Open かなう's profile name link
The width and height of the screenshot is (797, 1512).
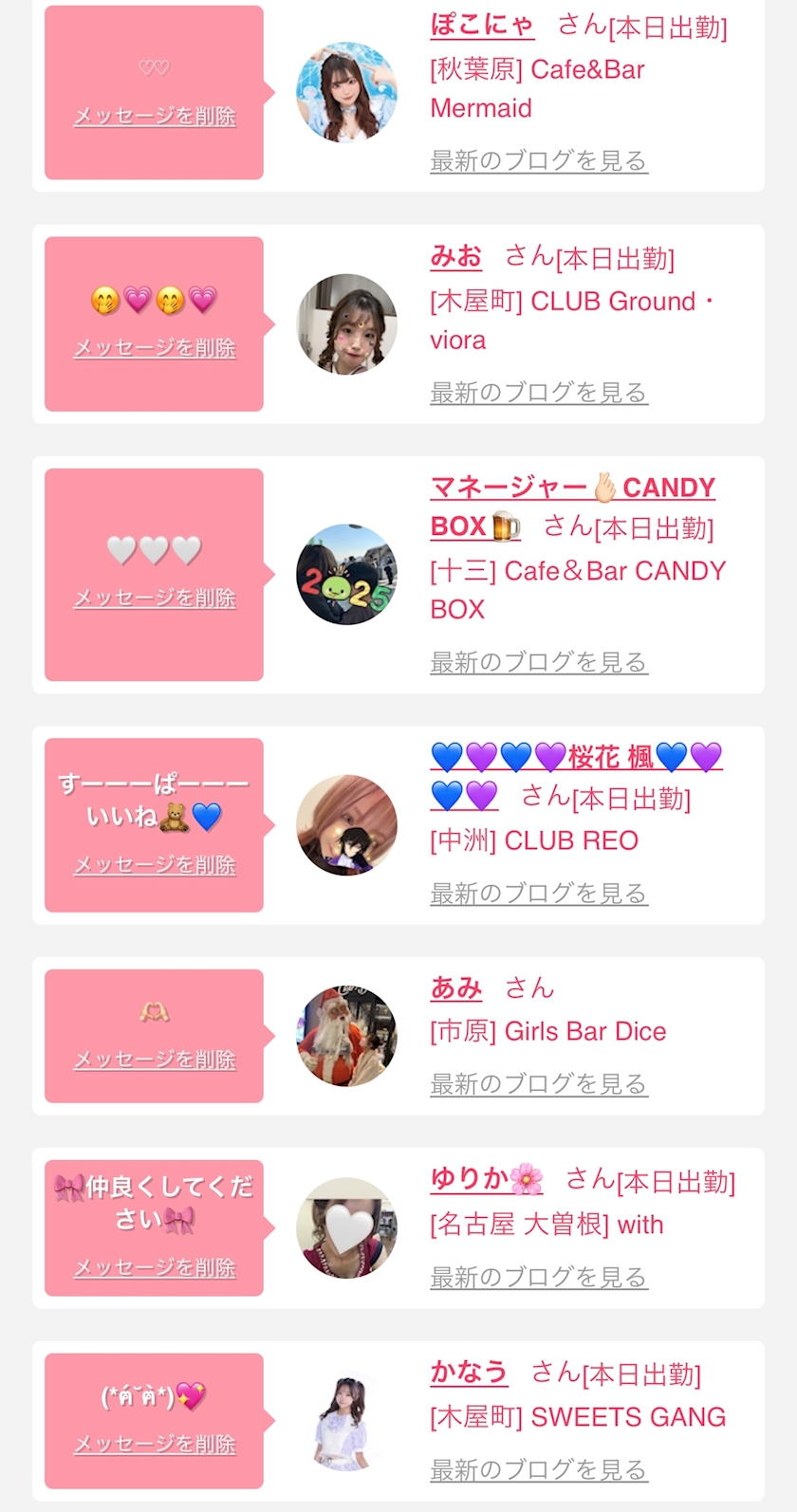[469, 1373]
